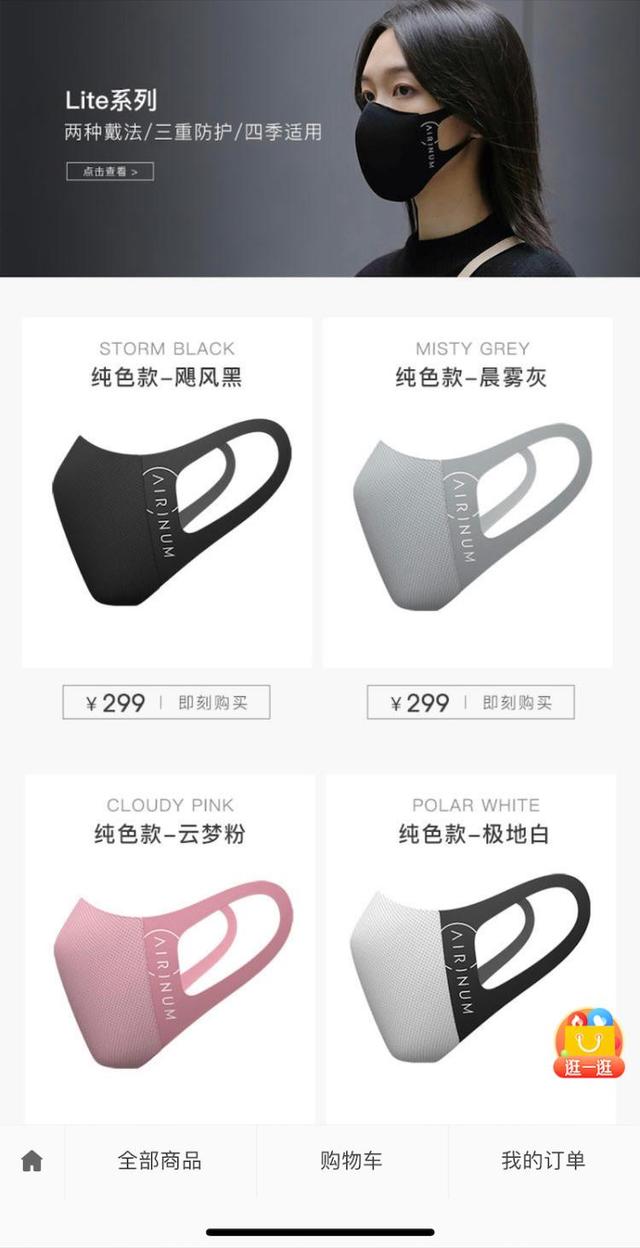This screenshot has width=640, height=1248.
Task: Open the 飓风黑 Storm Black mask card
Action: pos(167,492)
